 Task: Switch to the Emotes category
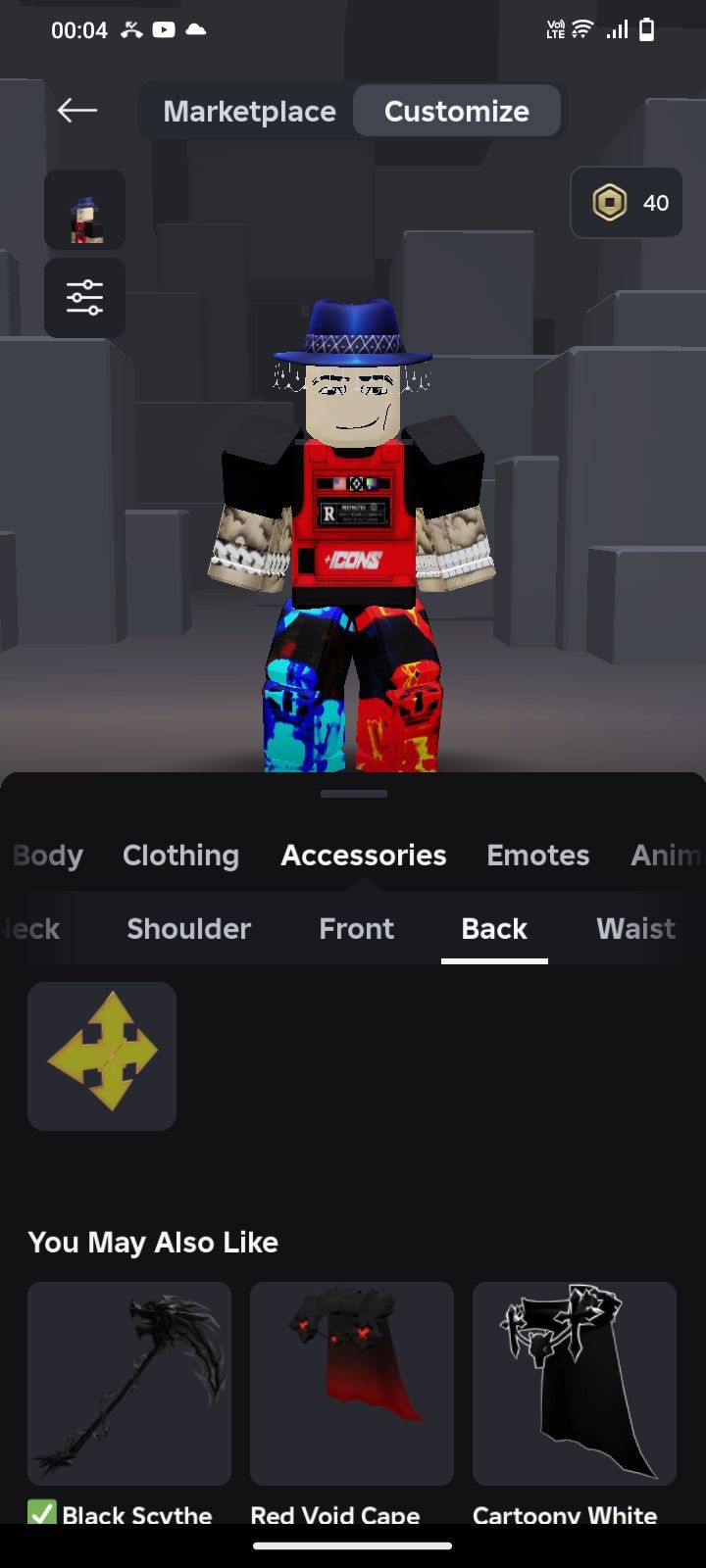pyautogui.click(x=538, y=856)
